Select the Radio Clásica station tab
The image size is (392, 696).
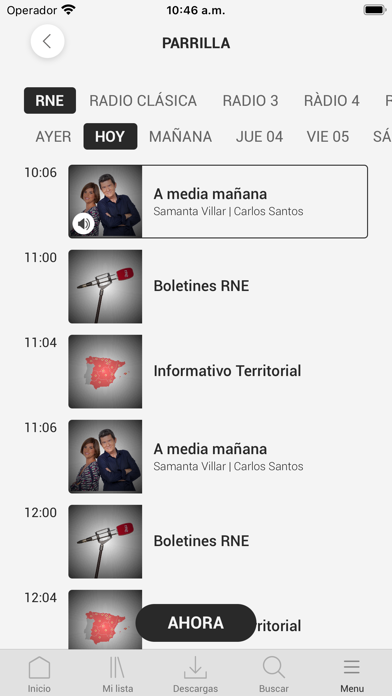143,101
